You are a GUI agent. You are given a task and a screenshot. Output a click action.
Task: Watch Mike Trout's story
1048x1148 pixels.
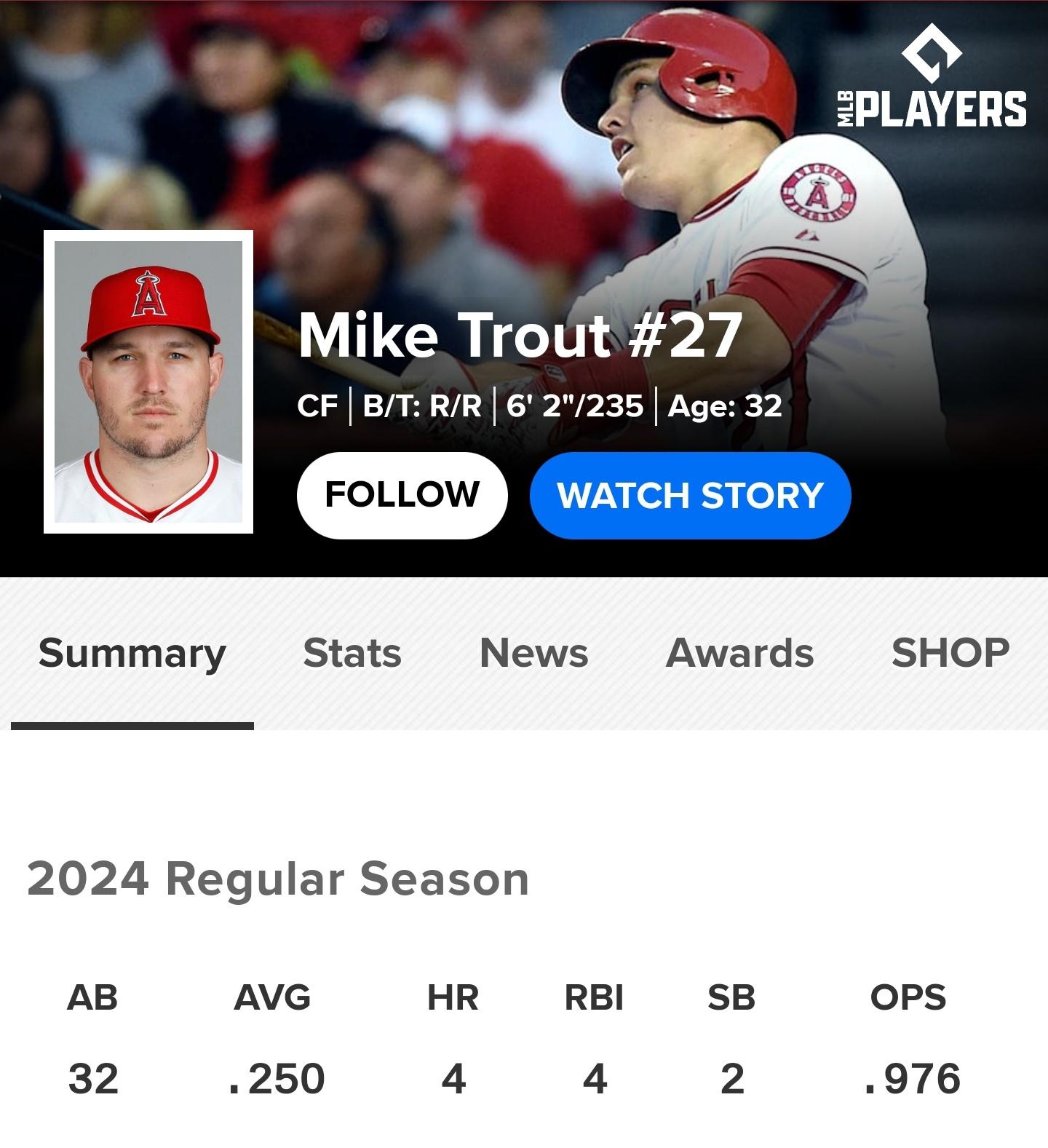(690, 495)
